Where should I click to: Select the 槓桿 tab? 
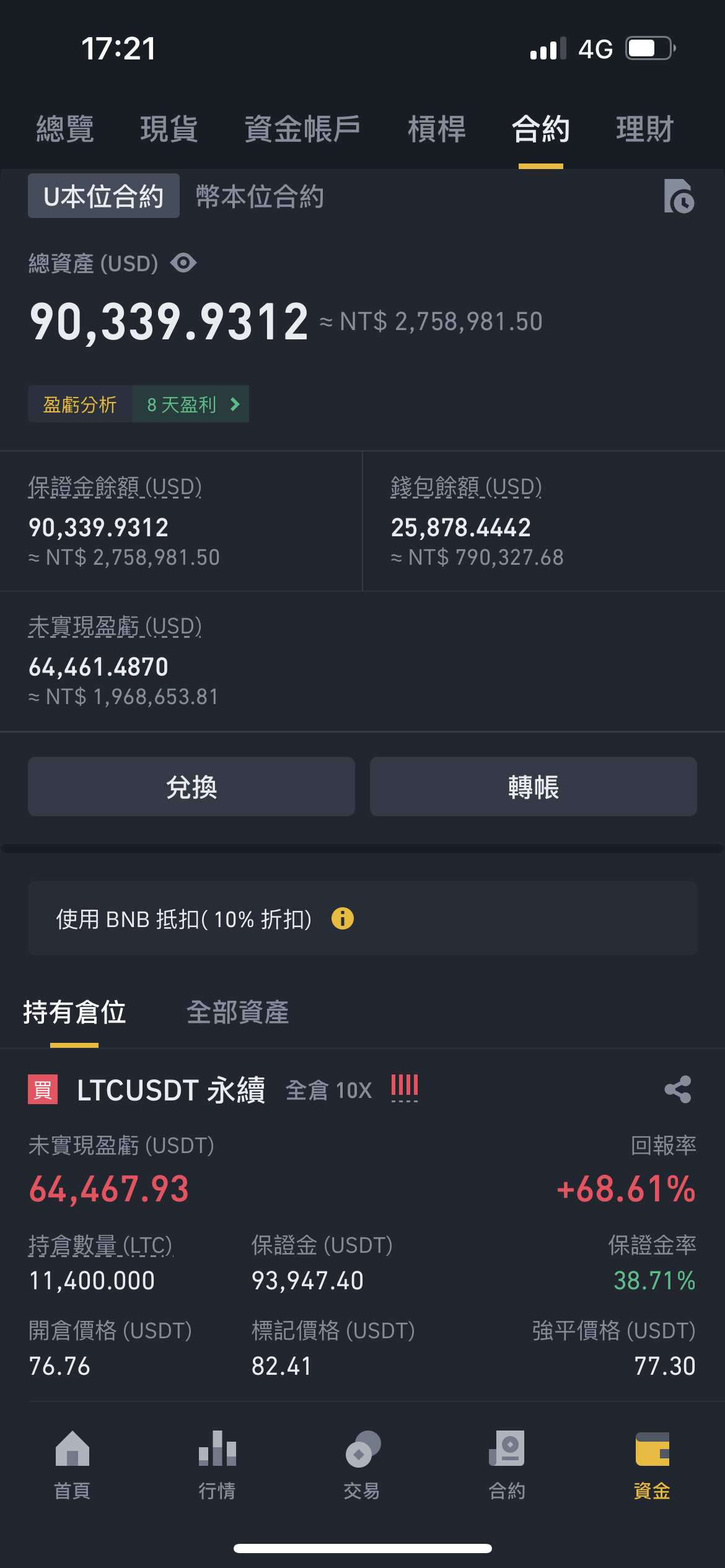pos(437,129)
